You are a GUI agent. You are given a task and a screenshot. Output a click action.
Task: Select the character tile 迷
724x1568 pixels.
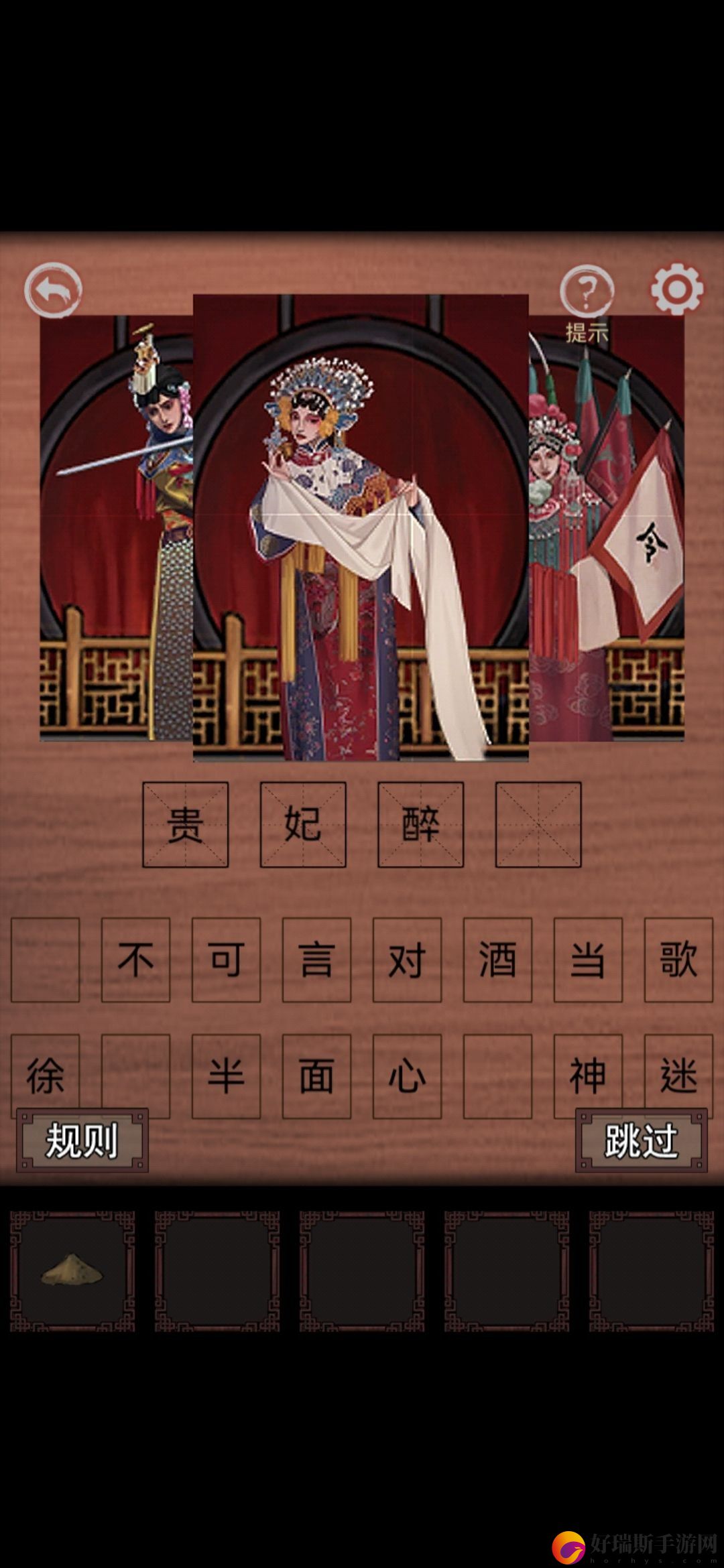click(678, 1072)
